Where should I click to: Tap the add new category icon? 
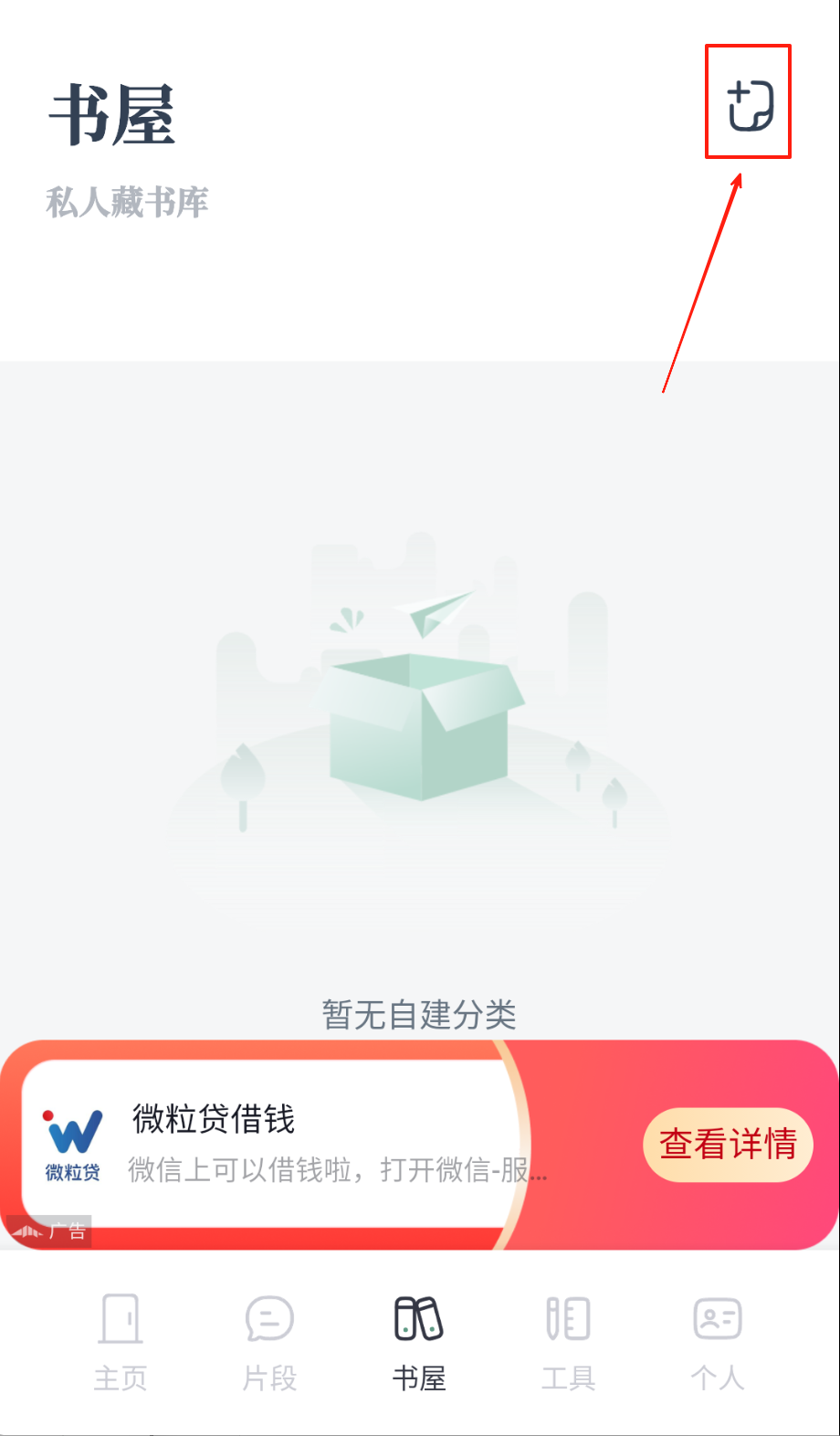click(750, 106)
